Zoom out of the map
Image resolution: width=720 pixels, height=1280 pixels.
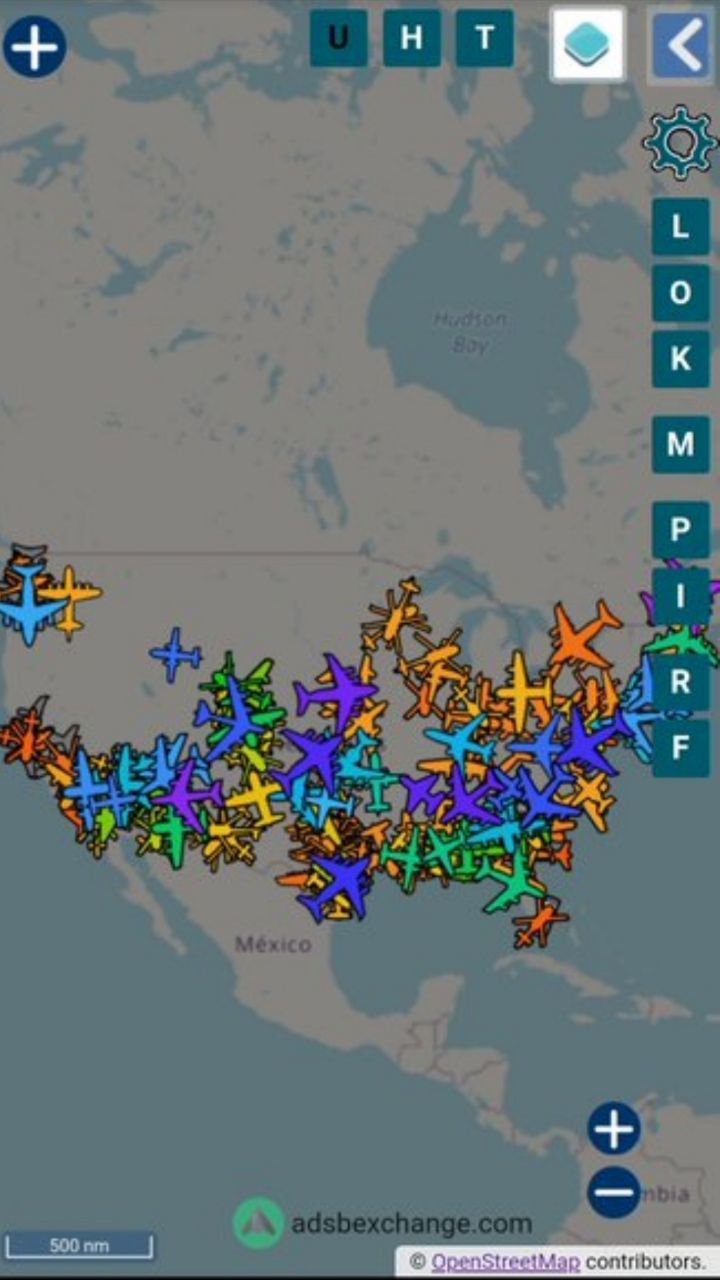tap(614, 1192)
